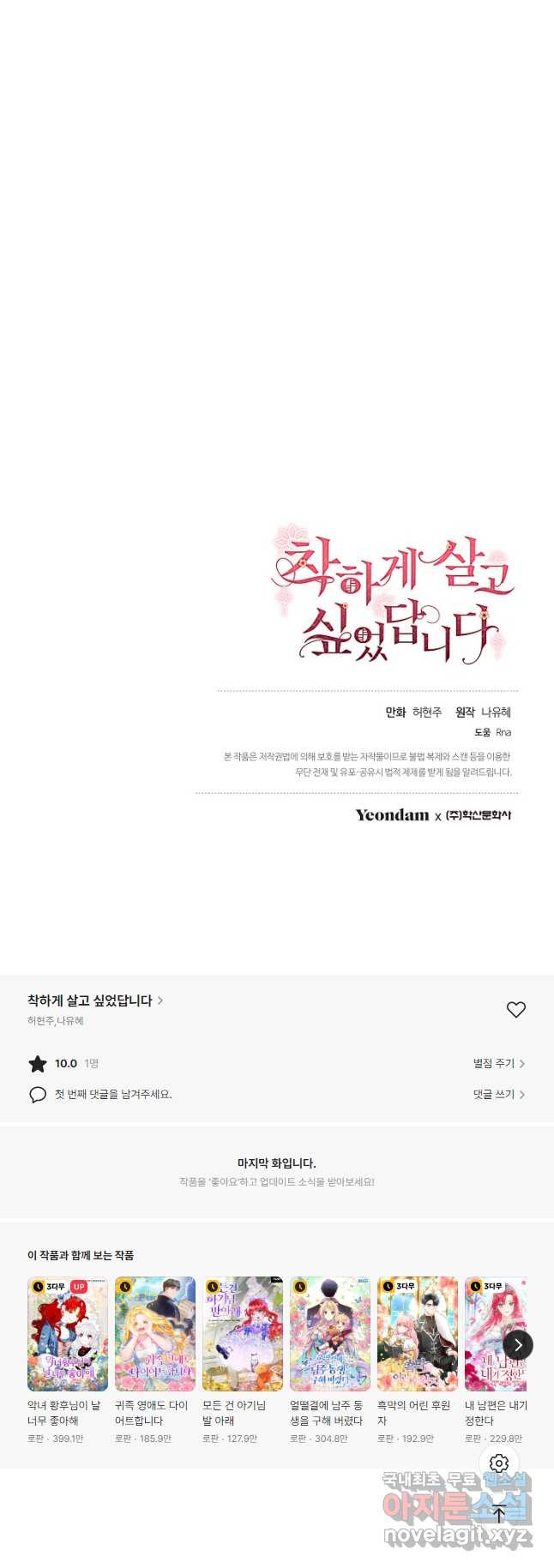Jump to top with the arrow button
The image size is (554, 1568).
[x=499, y=1514]
